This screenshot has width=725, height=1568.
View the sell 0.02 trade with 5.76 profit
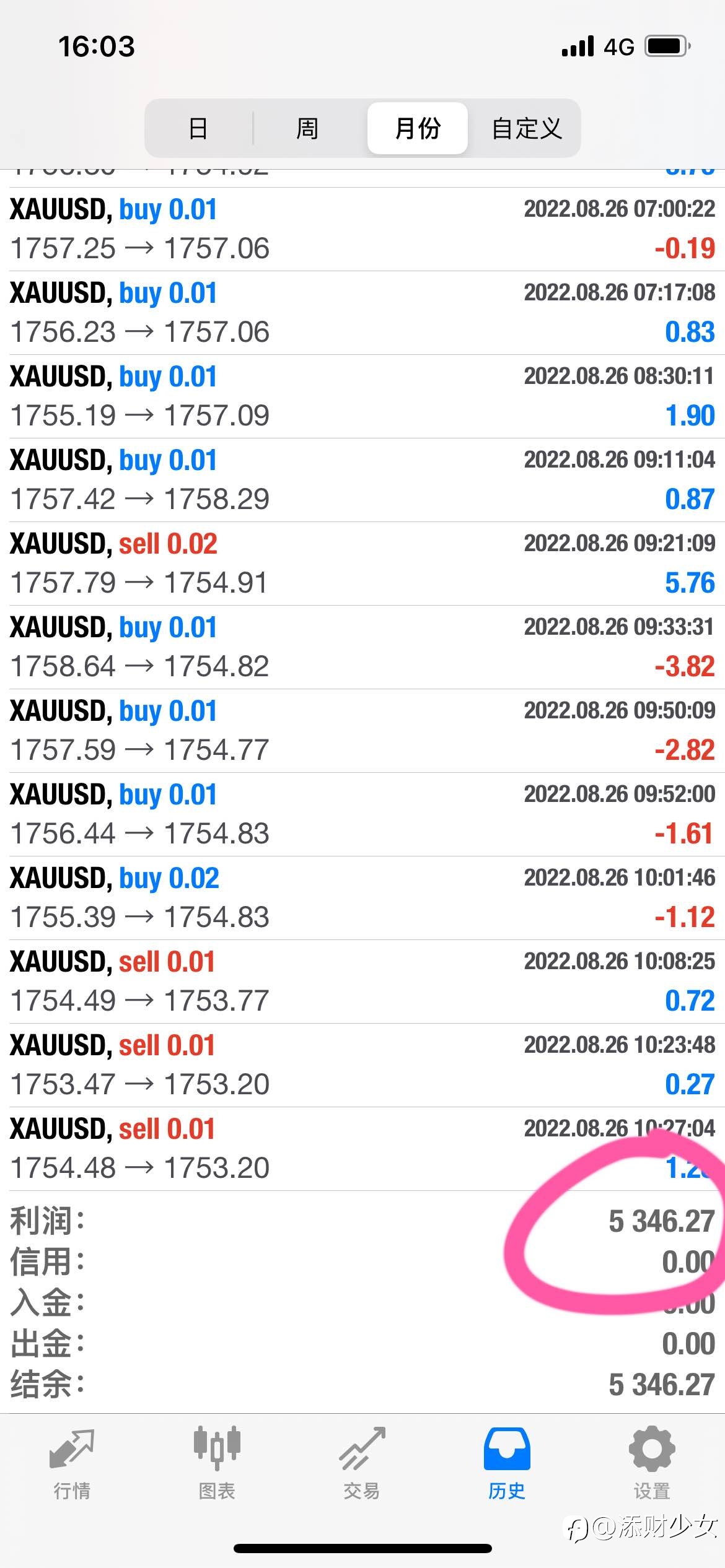[362, 564]
